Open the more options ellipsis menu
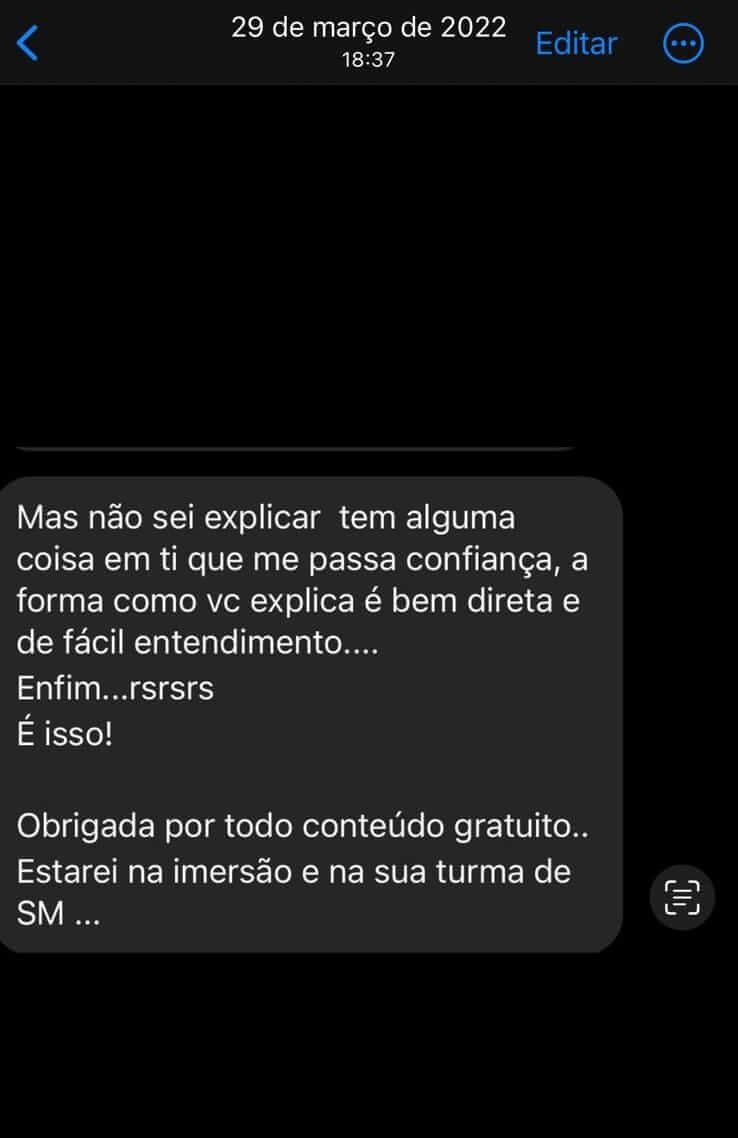The width and height of the screenshot is (738, 1138). [x=684, y=43]
